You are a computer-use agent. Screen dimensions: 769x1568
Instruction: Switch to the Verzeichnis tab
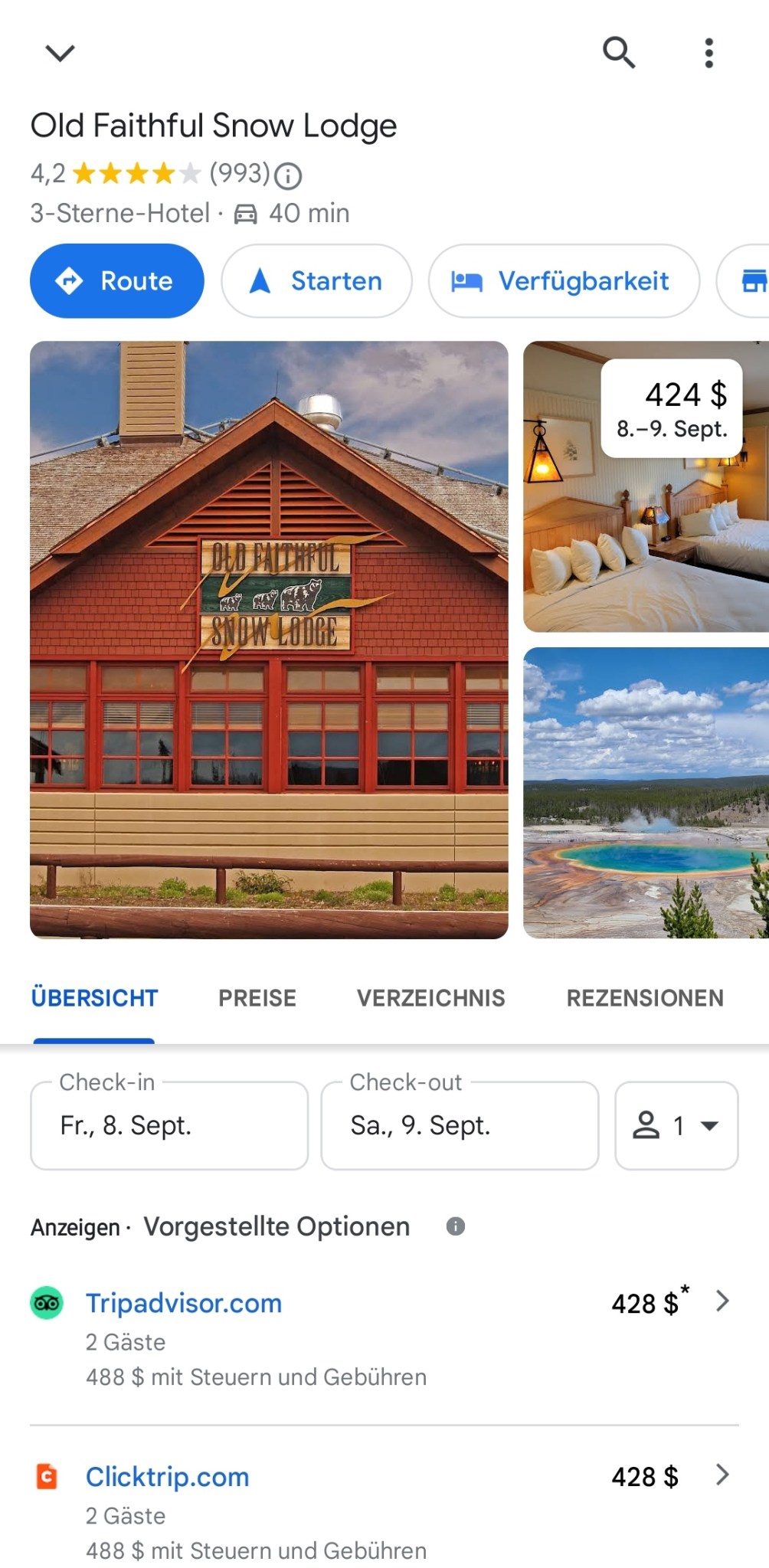[430, 998]
